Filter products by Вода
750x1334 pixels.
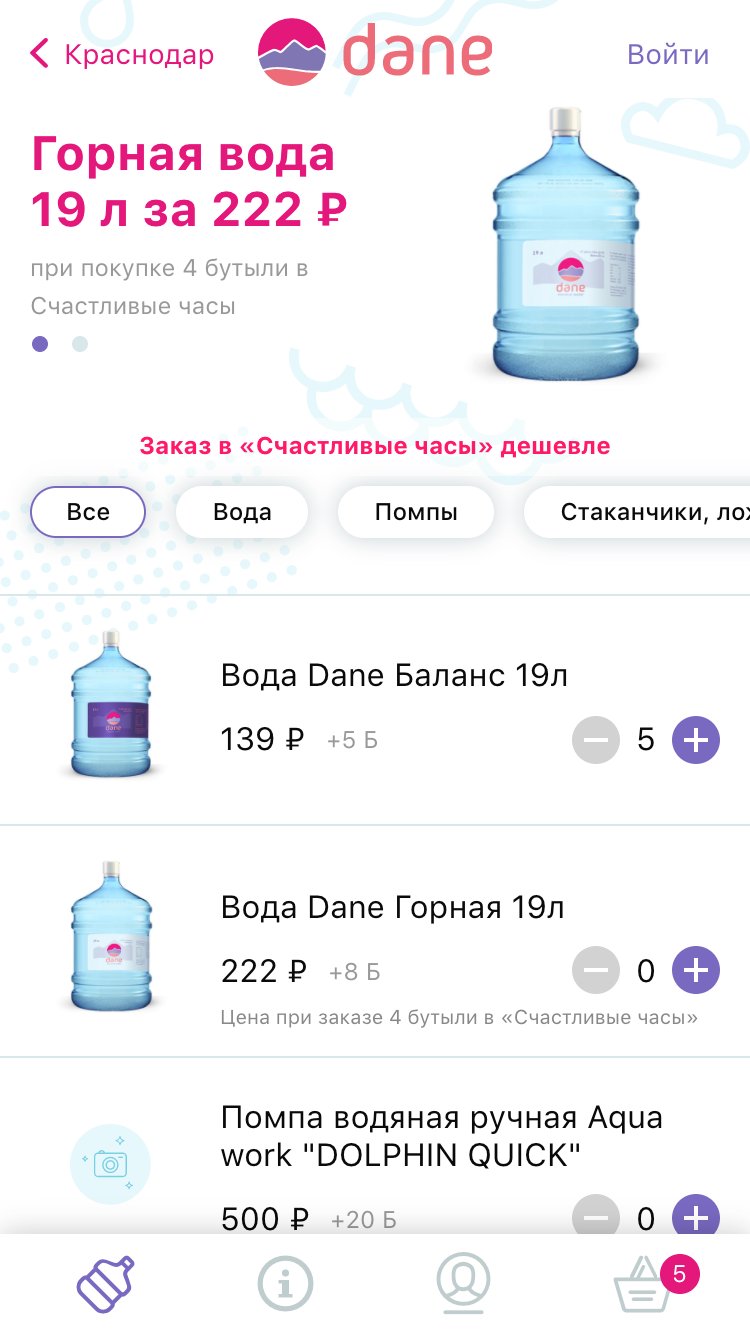[x=242, y=512]
